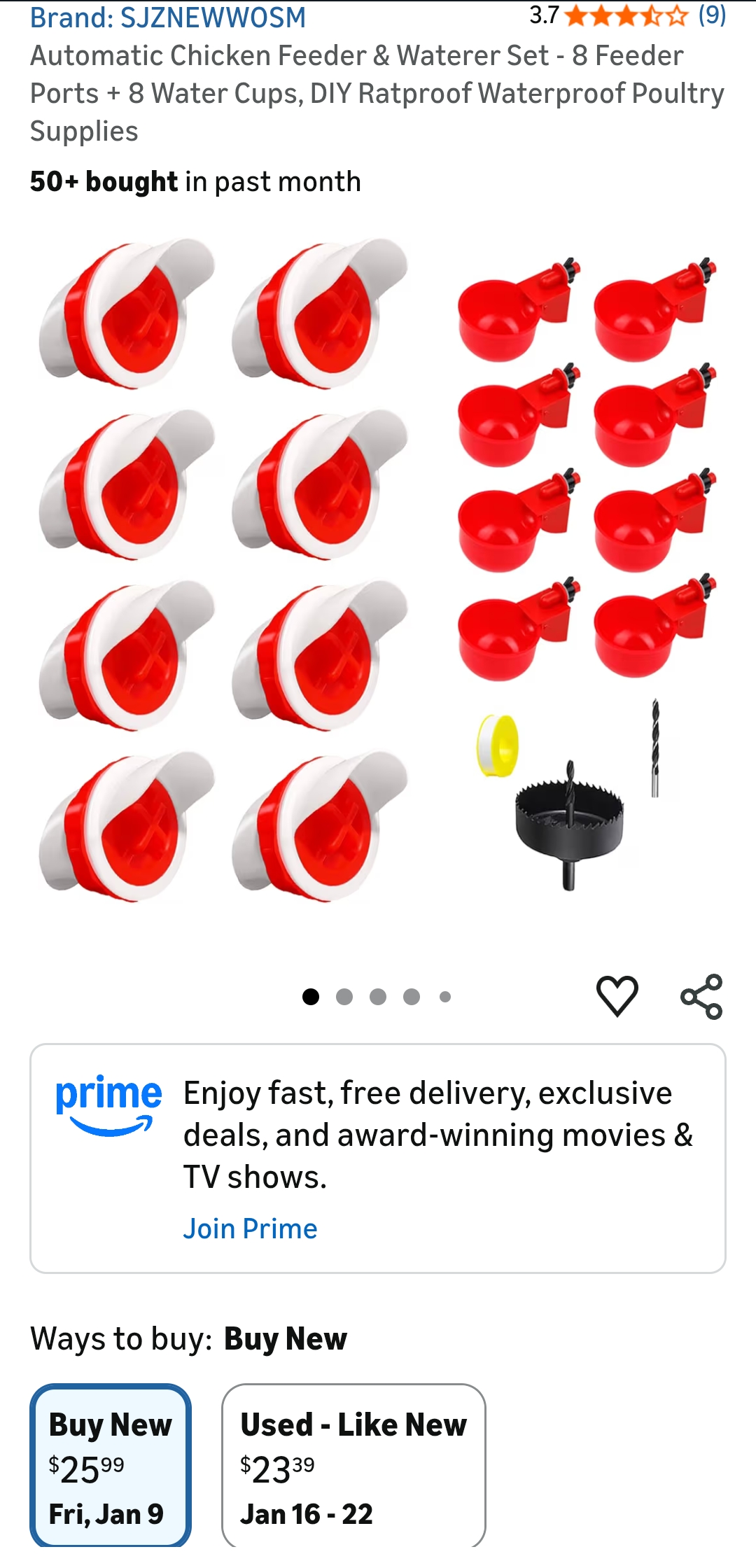The width and height of the screenshot is (756, 1568).
Task: Click the Join Prime link
Action: click(x=250, y=1228)
